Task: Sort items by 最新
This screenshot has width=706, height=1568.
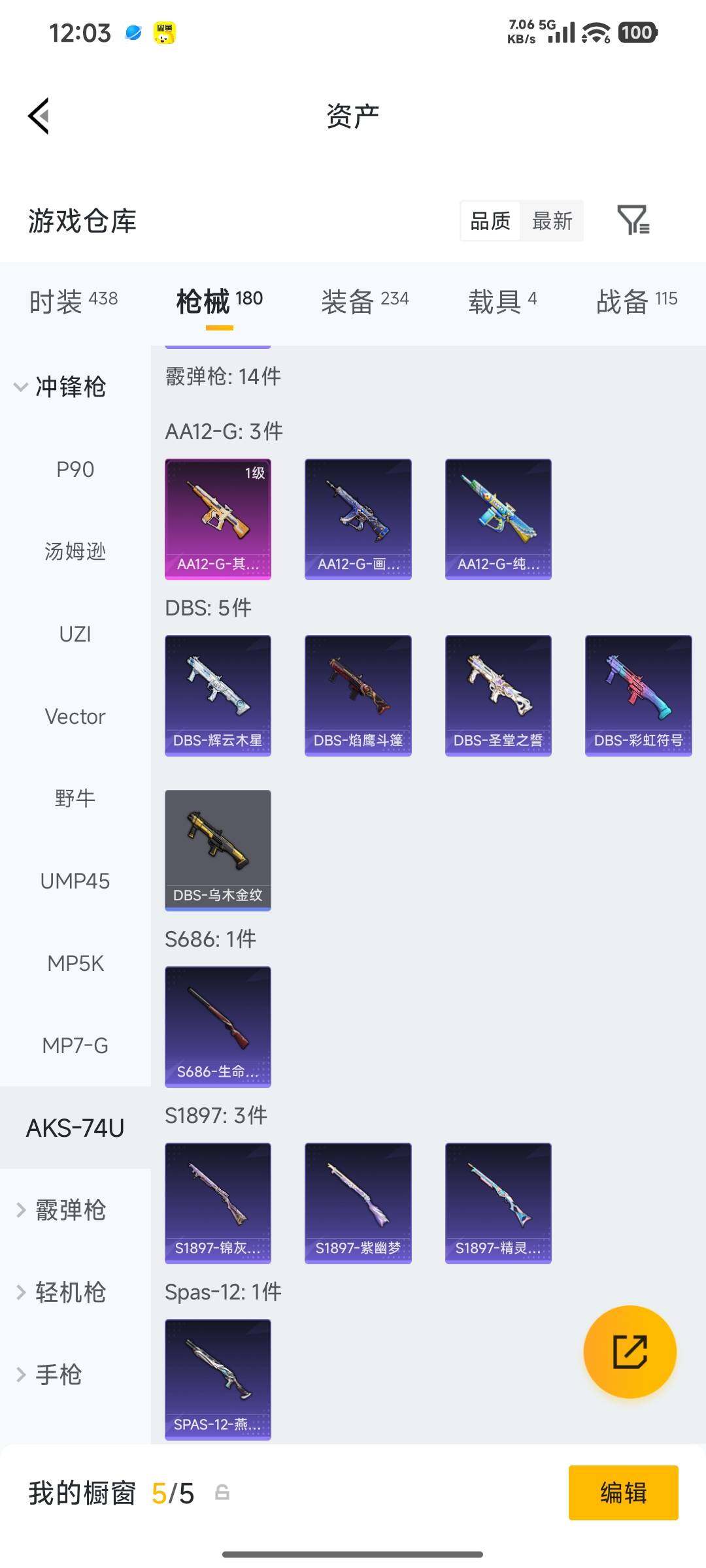Action: [552, 221]
